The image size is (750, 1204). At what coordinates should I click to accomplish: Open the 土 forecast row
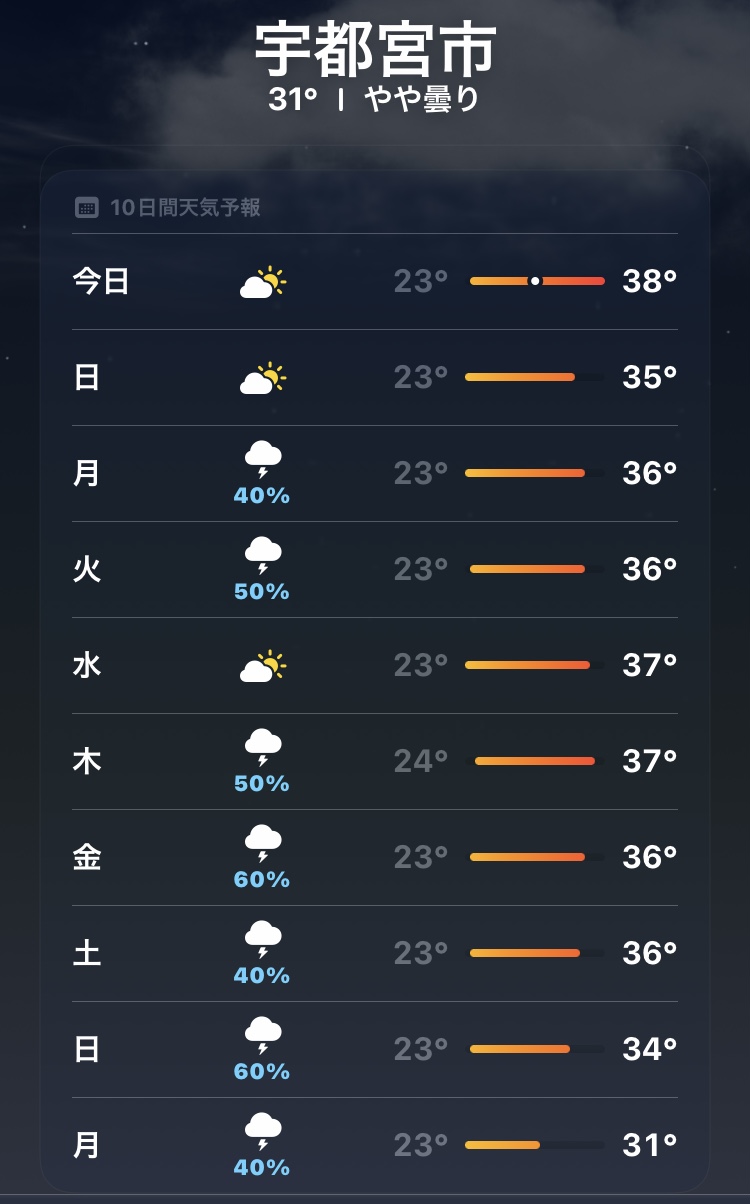tap(375, 954)
